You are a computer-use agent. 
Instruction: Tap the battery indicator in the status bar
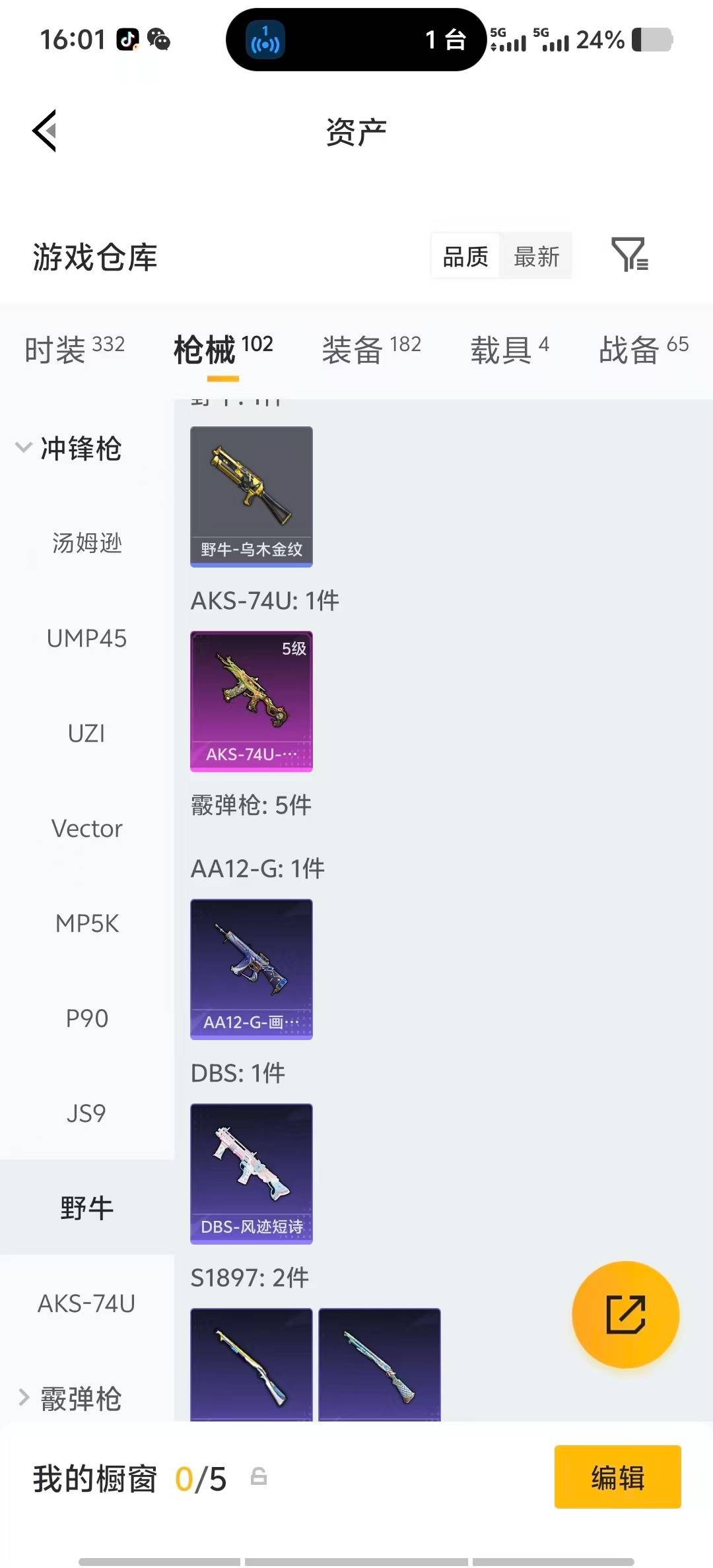[650, 40]
